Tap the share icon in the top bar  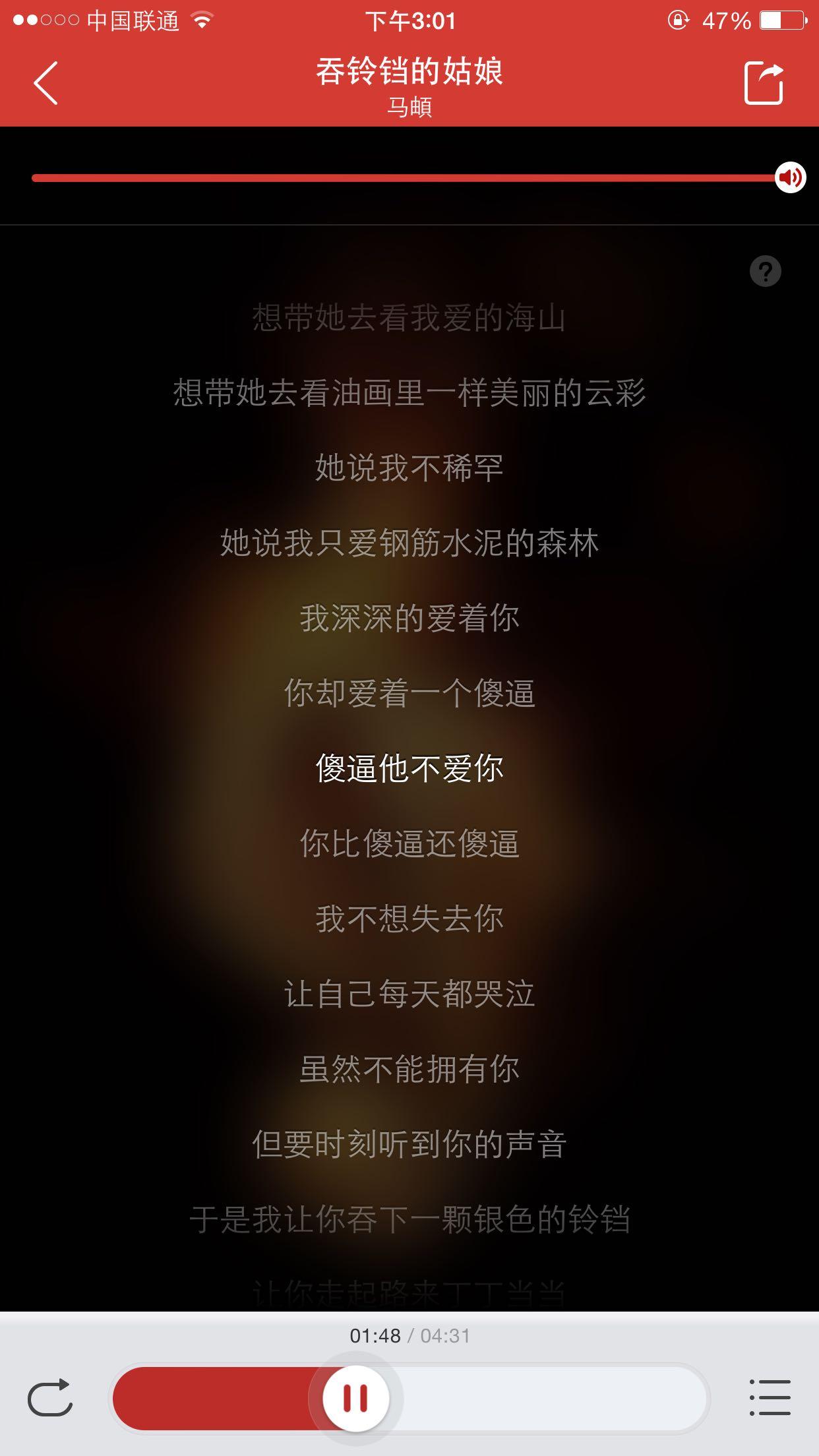point(764,84)
